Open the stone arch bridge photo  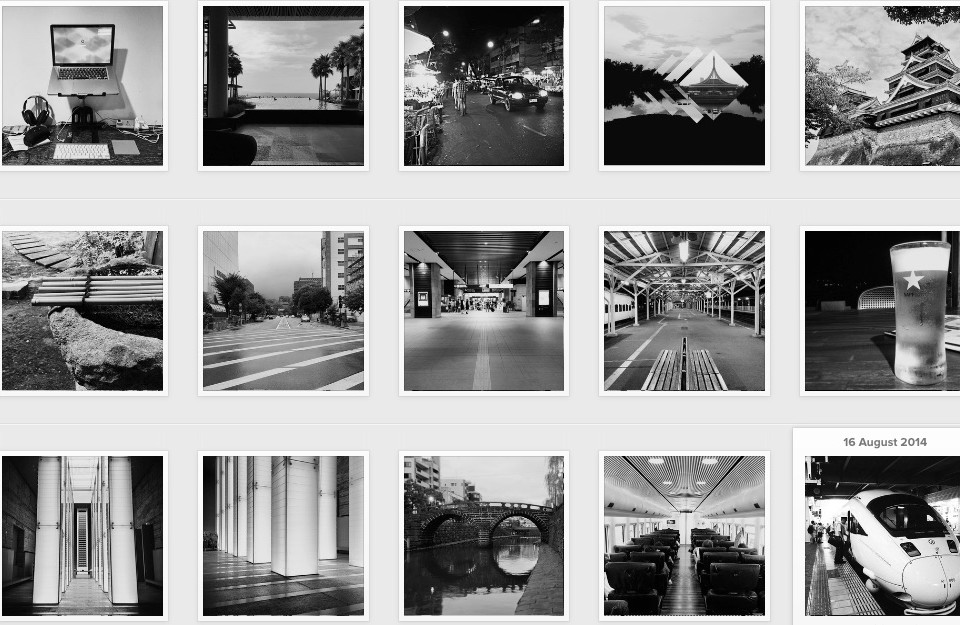(x=484, y=535)
